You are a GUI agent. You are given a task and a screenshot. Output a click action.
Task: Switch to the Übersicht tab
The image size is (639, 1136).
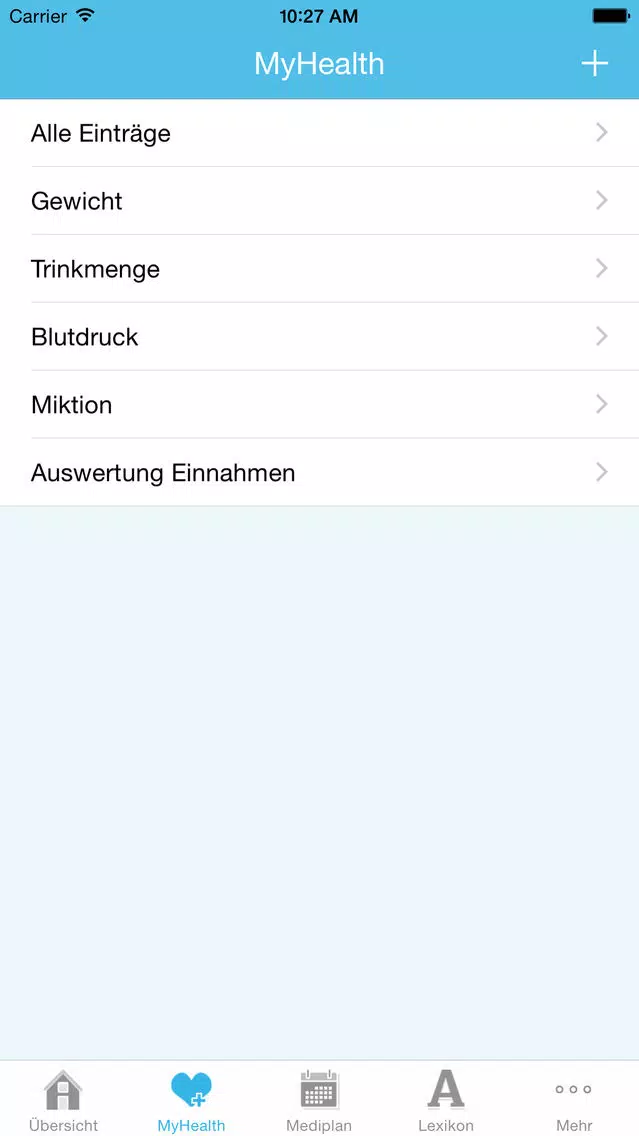[64, 1100]
